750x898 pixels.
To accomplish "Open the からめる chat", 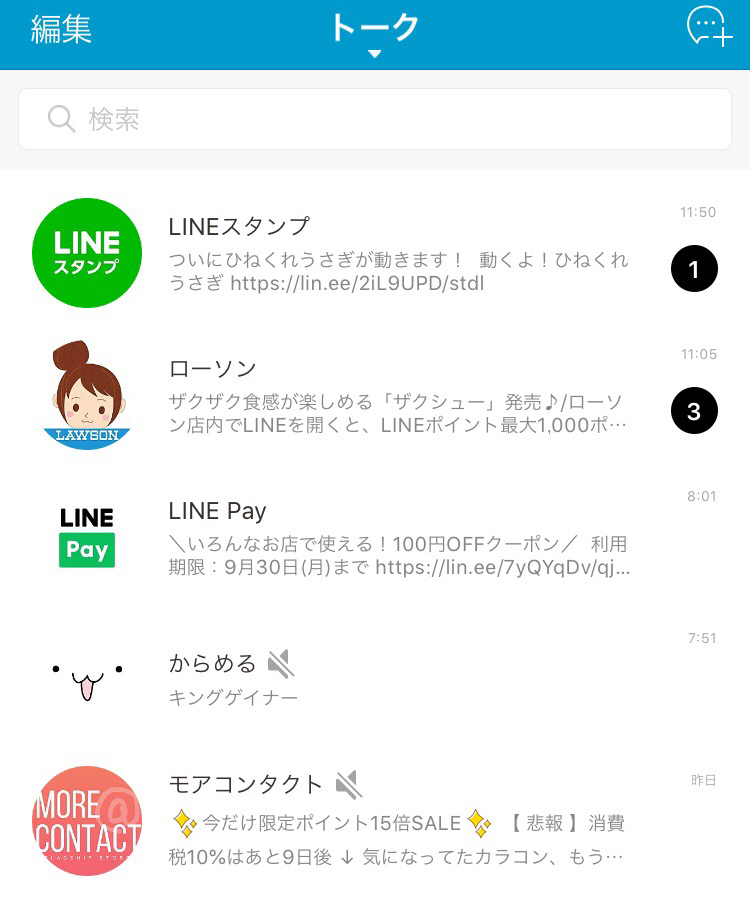I will coord(400,679).
